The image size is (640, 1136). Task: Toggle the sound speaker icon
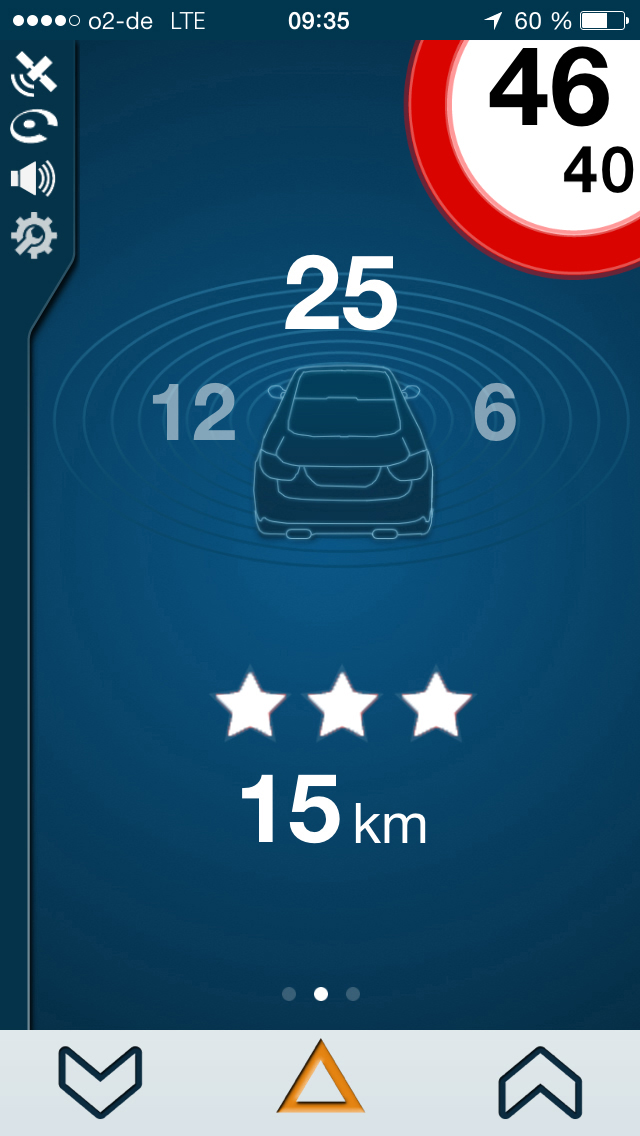(33, 180)
